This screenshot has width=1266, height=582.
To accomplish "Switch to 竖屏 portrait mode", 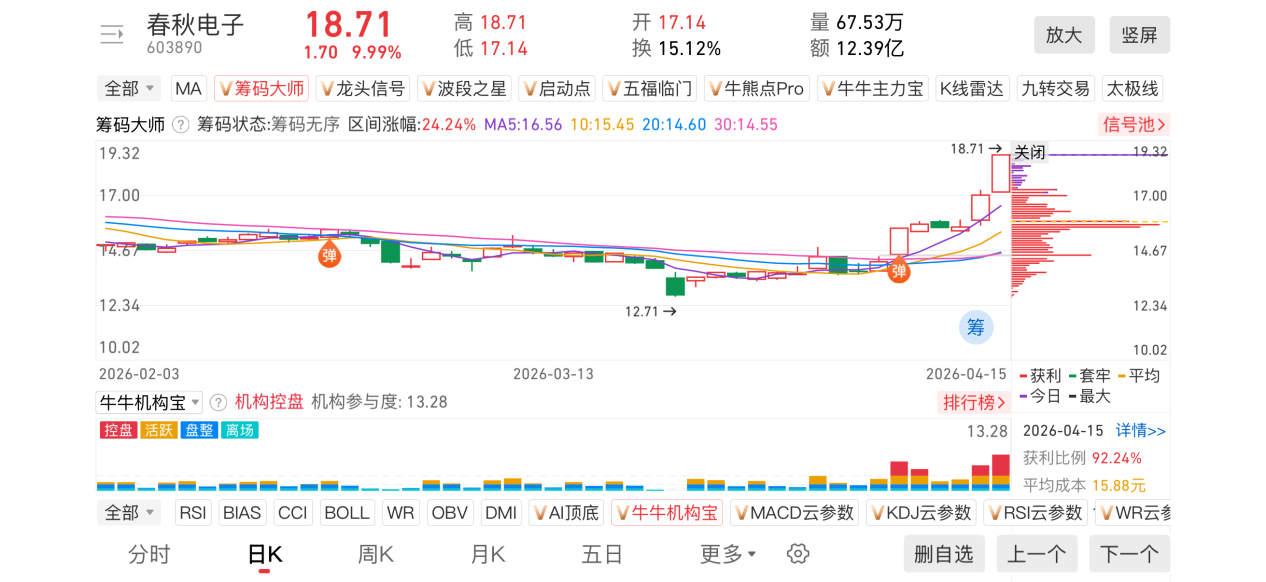I will click(1139, 35).
